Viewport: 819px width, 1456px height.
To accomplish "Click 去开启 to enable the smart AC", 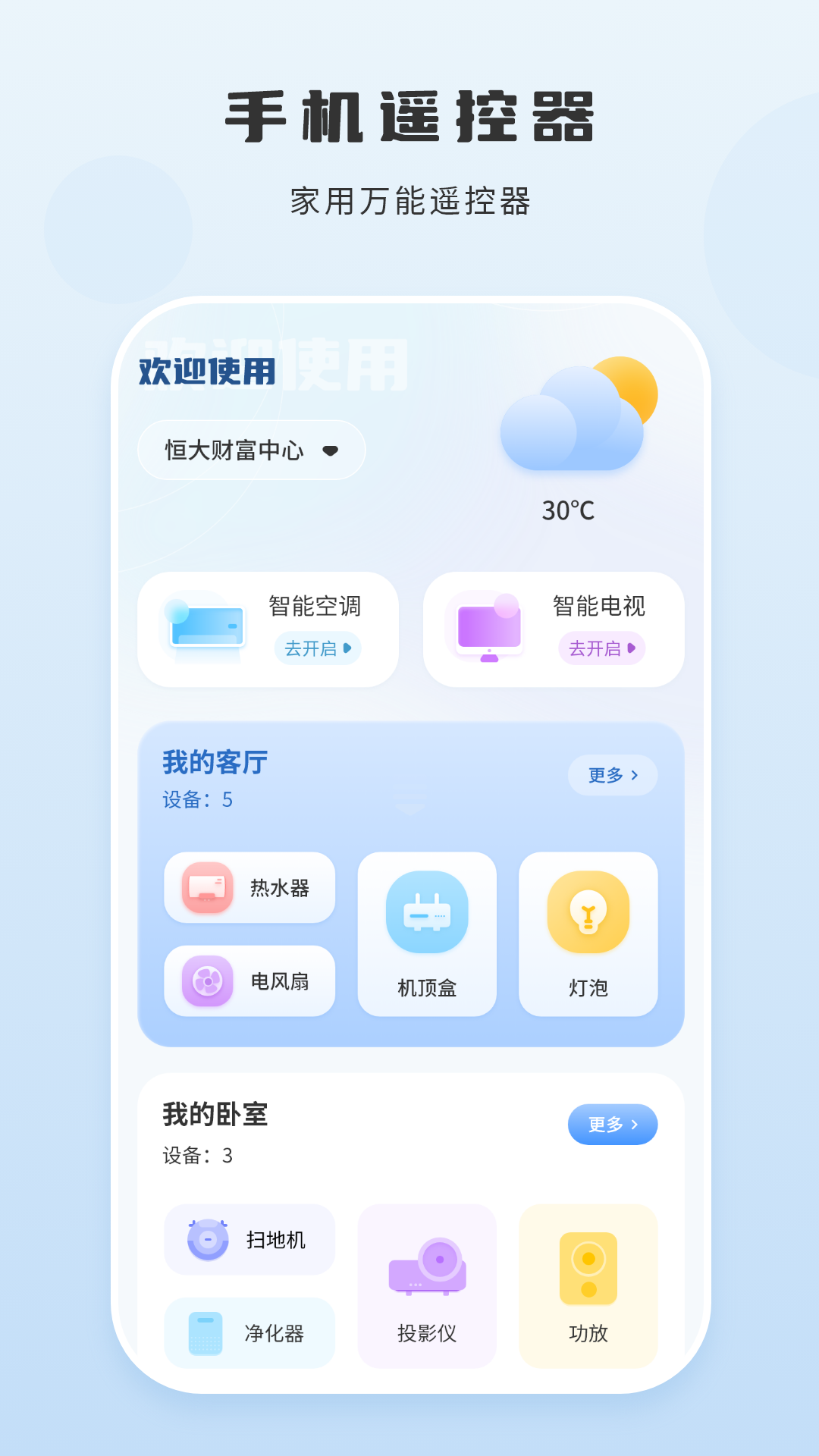I will click(318, 649).
